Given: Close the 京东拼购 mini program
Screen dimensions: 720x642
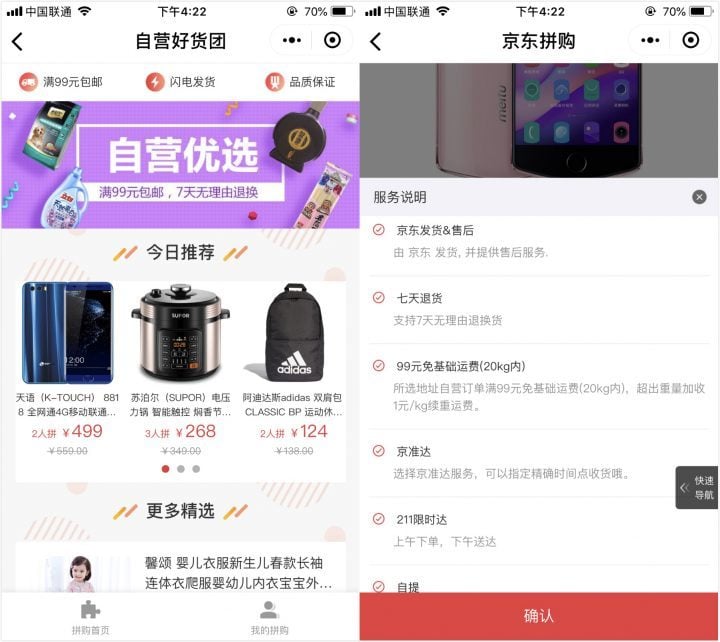Looking at the screenshot, I should click(690, 41).
